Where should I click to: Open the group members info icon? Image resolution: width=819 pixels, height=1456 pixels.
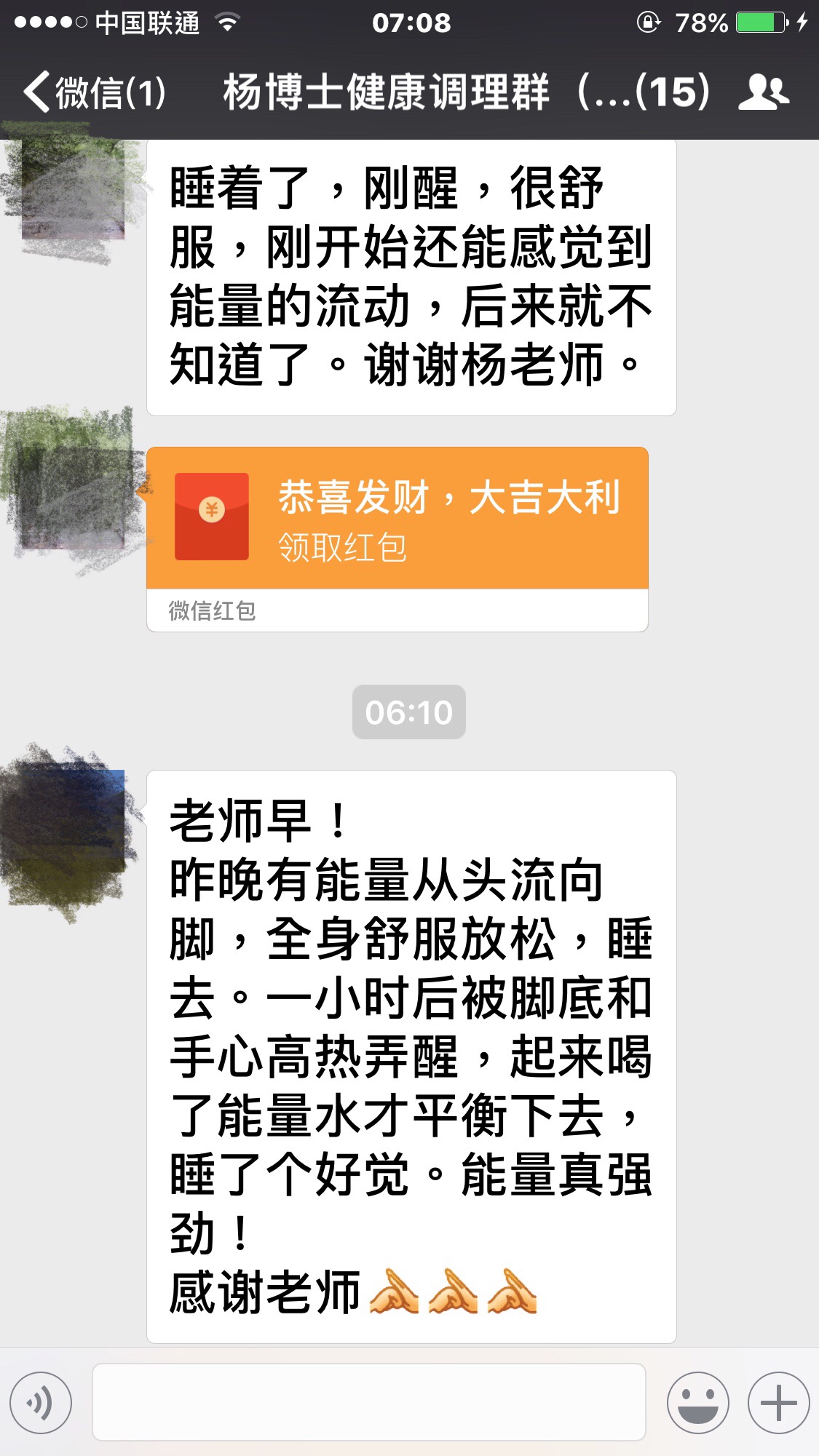764,93
